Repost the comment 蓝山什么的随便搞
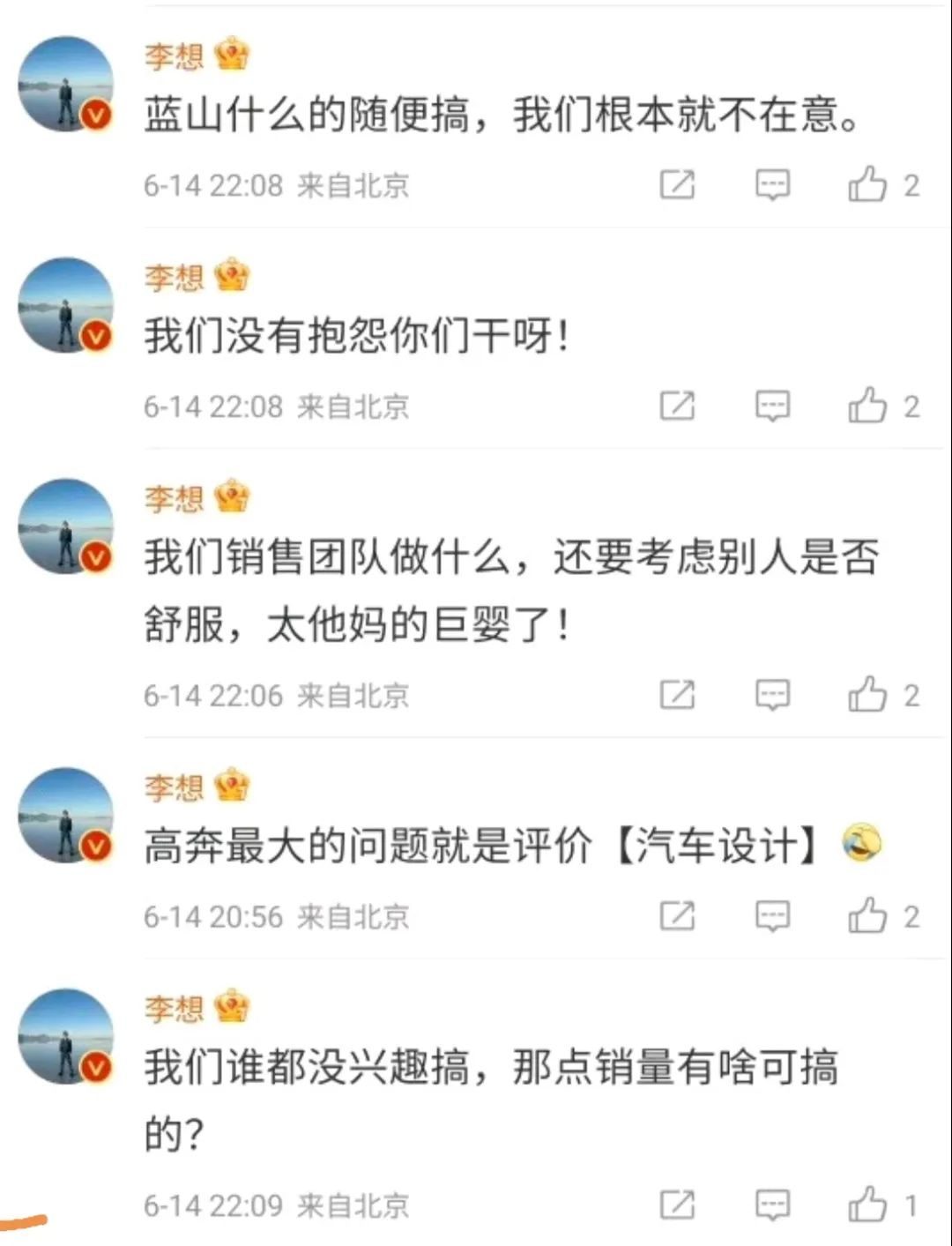 click(677, 185)
